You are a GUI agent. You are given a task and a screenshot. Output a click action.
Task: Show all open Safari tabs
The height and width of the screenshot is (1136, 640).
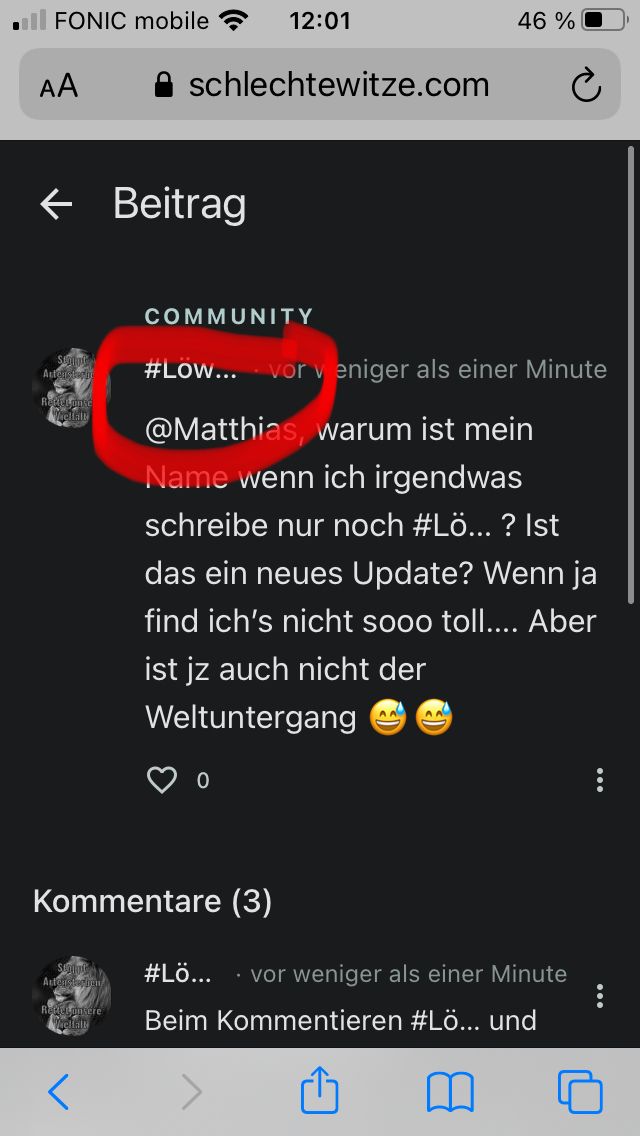pyautogui.click(x=580, y=1092)
